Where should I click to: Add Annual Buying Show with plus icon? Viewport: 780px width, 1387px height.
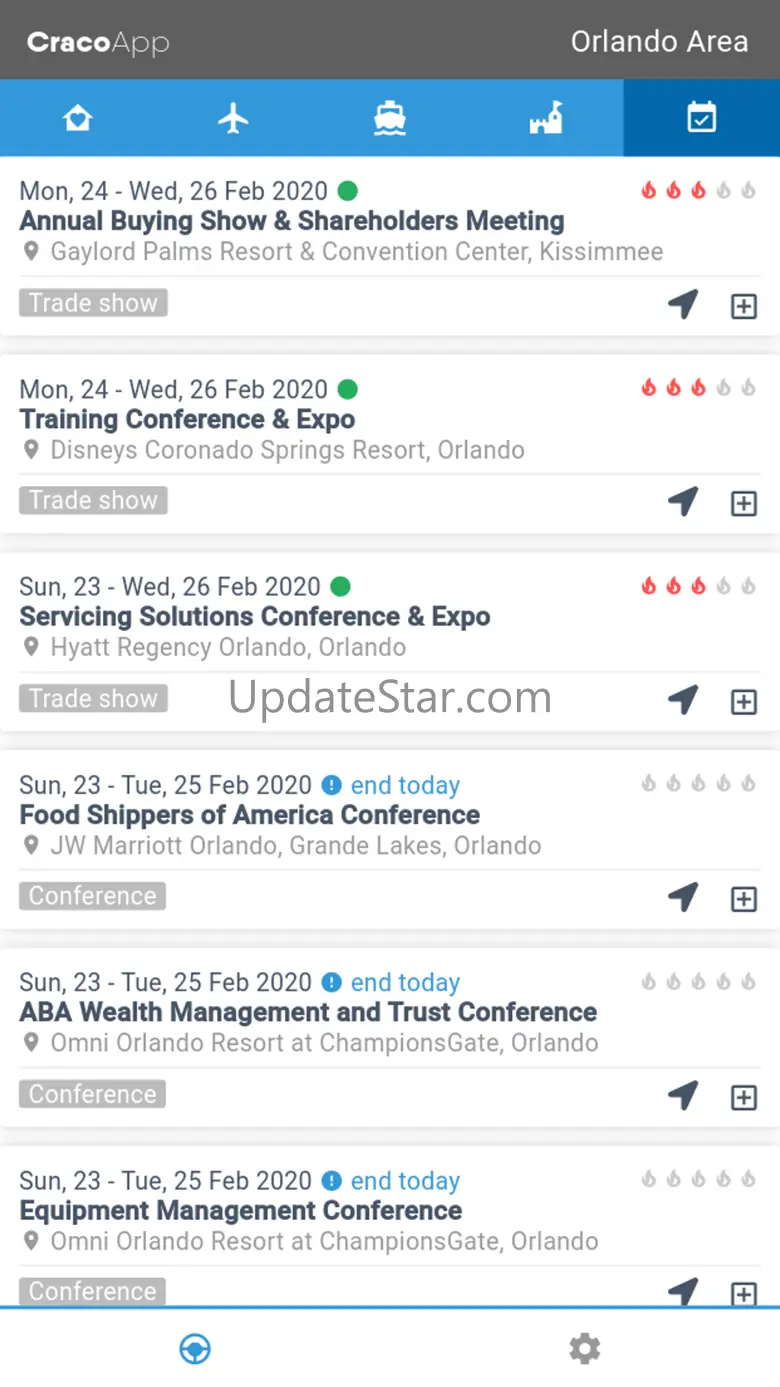coord(743,306)
